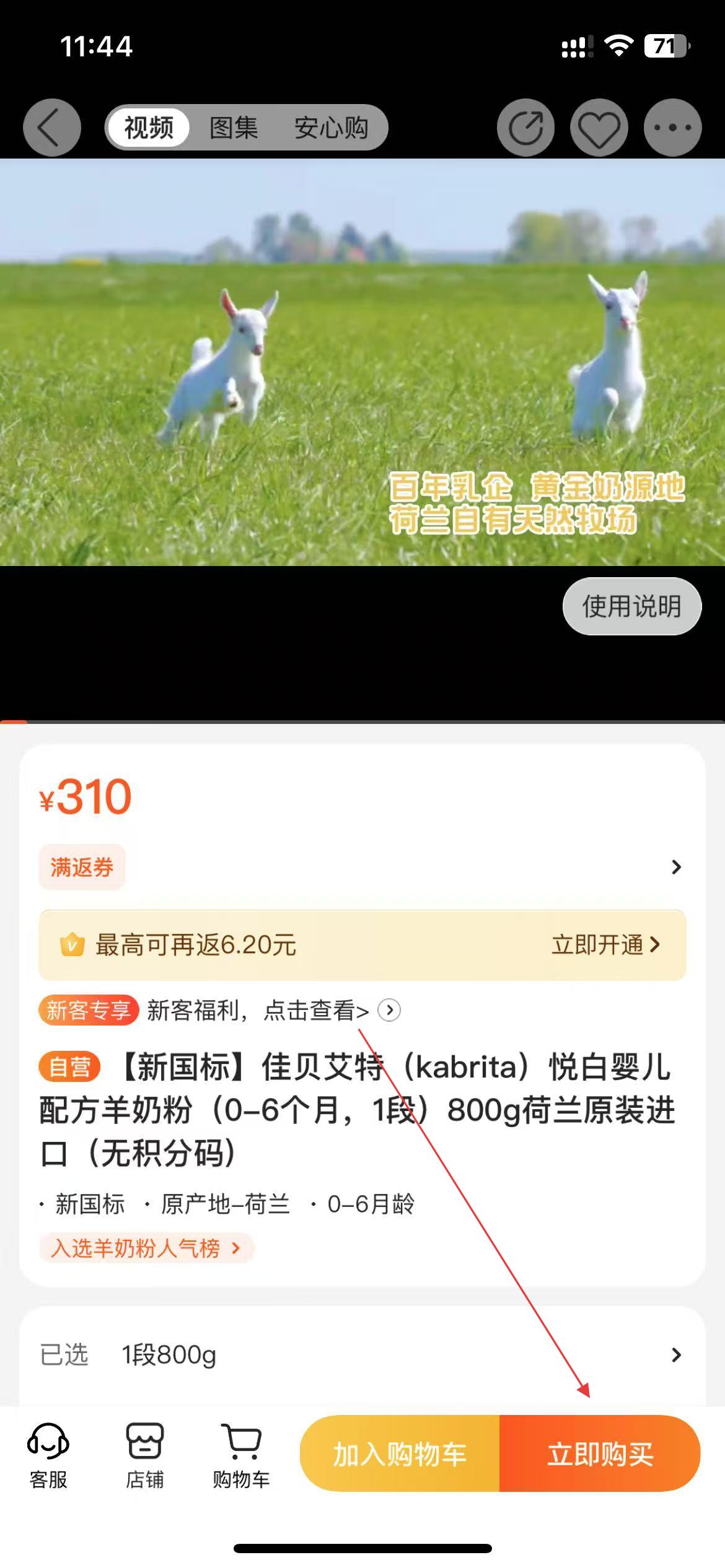Go back using the top-left arrow
This screenshot has width=725, height=1568.
point(52,128)
